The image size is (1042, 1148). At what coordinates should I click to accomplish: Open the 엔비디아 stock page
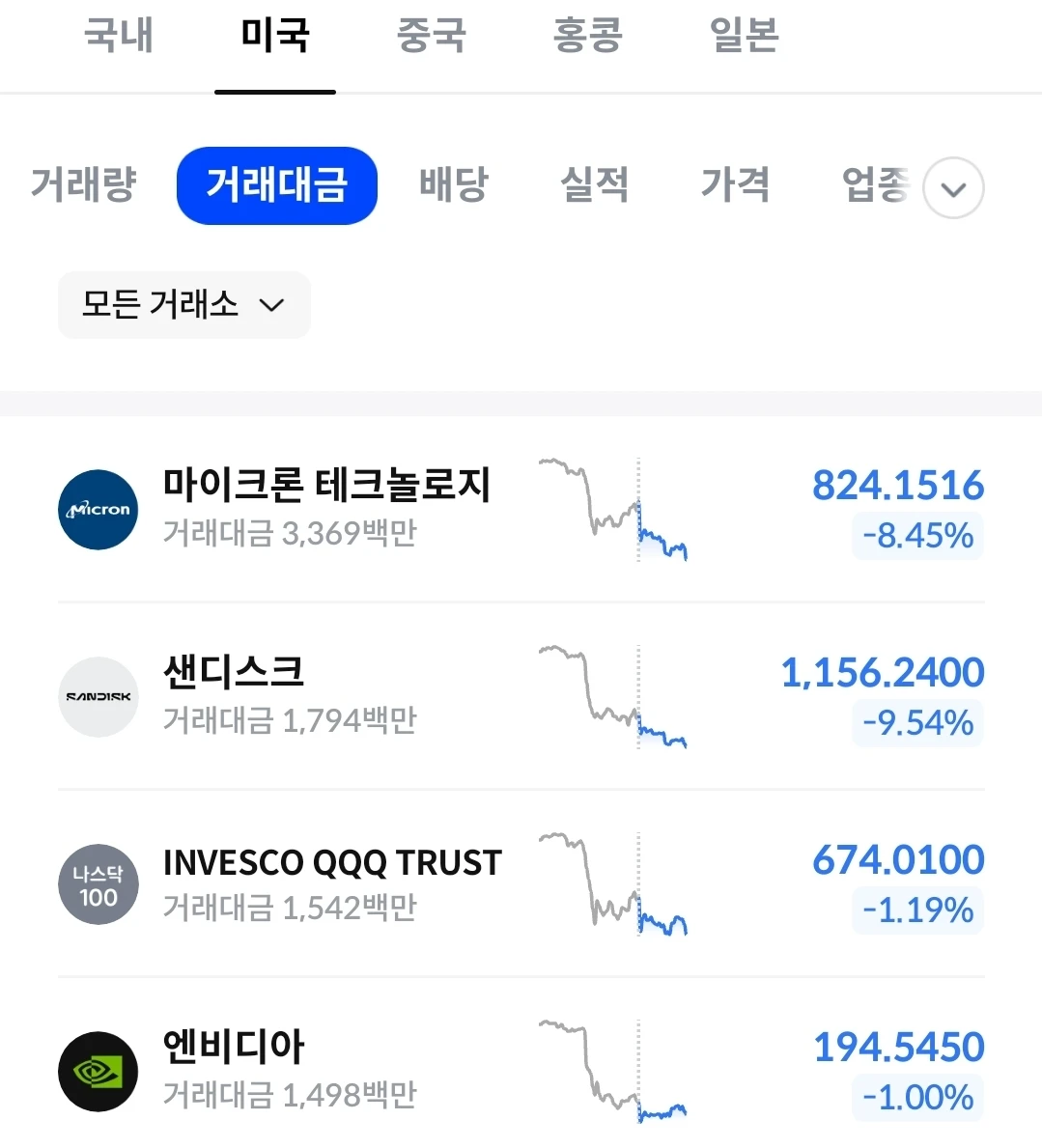tap(521, 1071)
